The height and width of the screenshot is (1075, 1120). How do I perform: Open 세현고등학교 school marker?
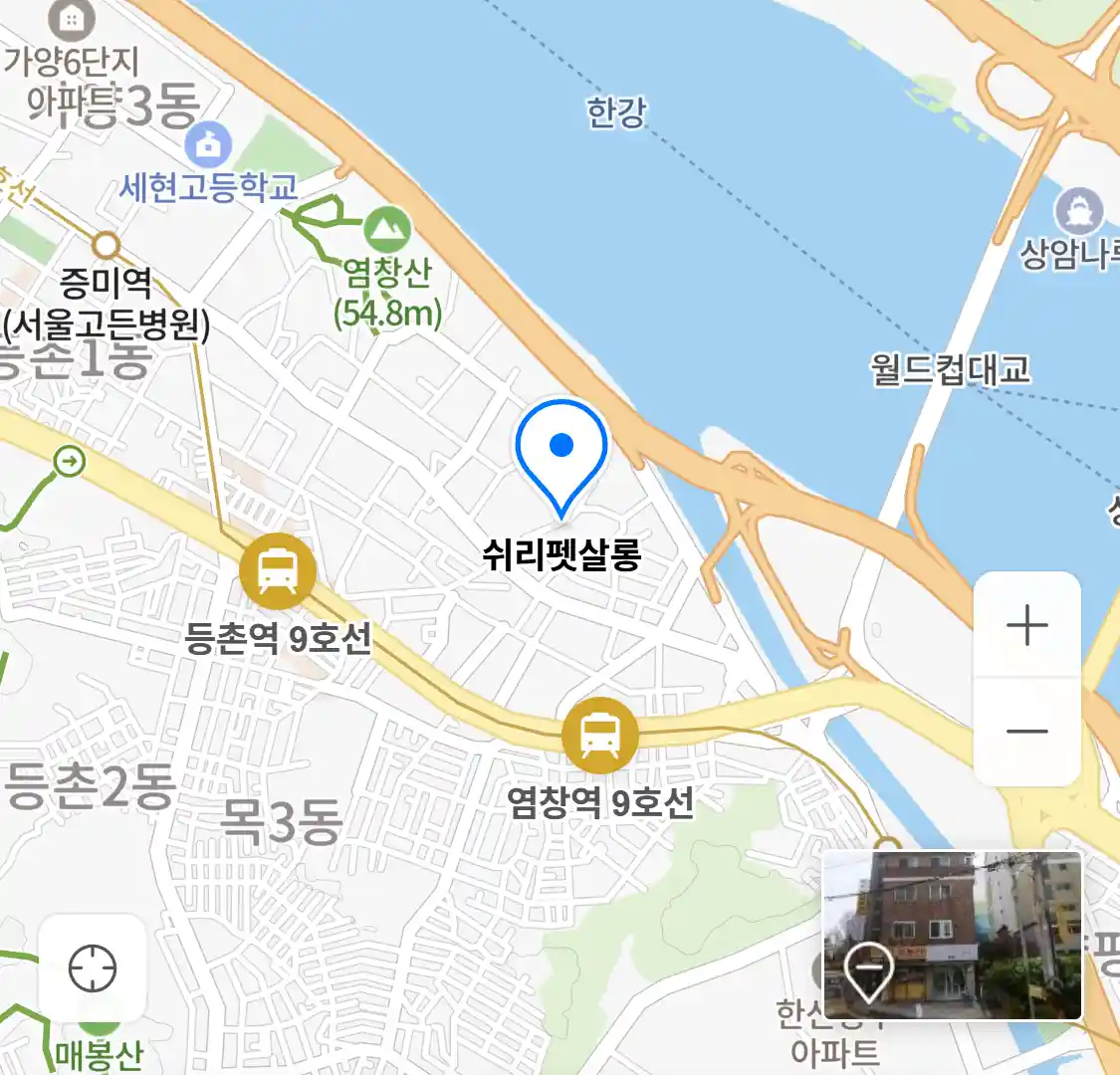[208, 146]
